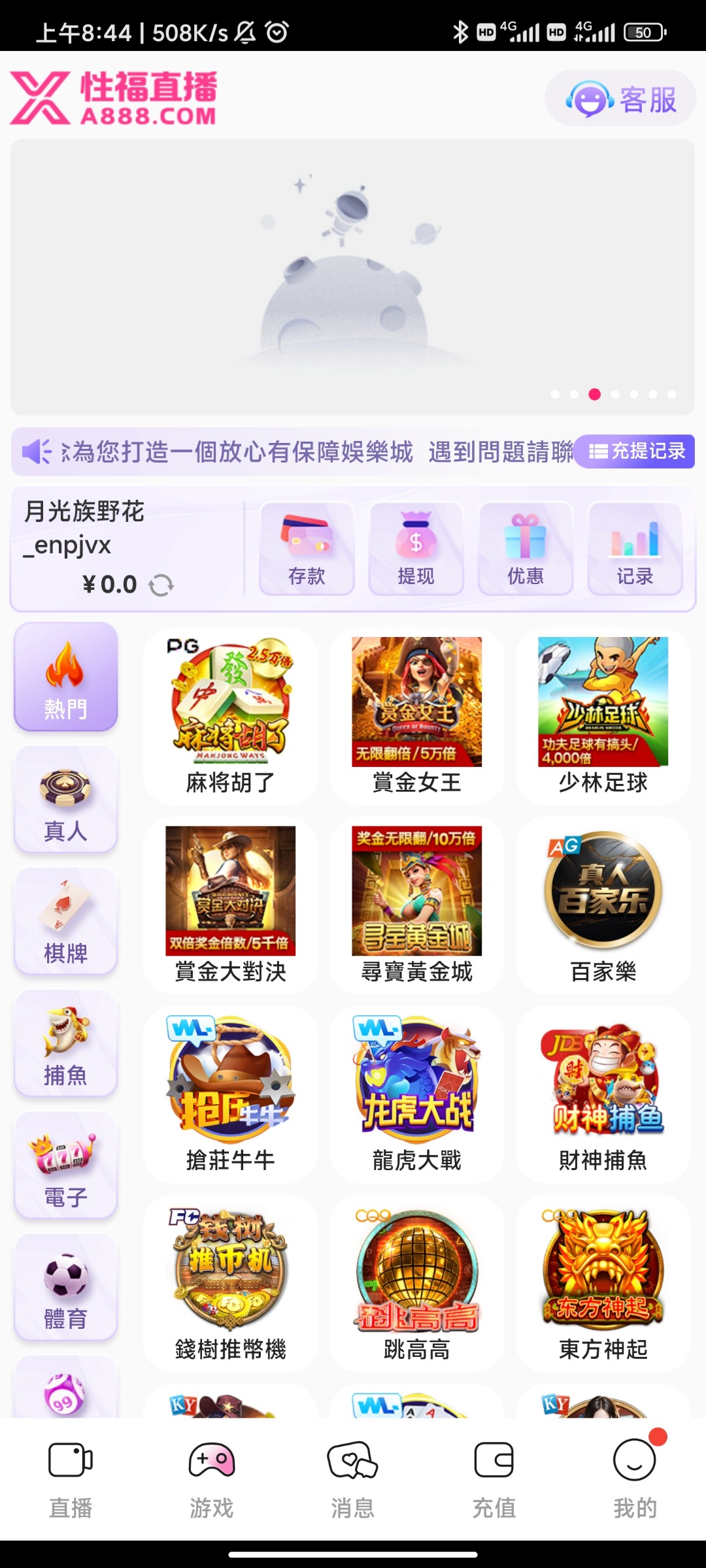The height and width of the screenshot is (1568, 706).
Task: Open 客服 customer service
Action: click(x=620, y=99)
